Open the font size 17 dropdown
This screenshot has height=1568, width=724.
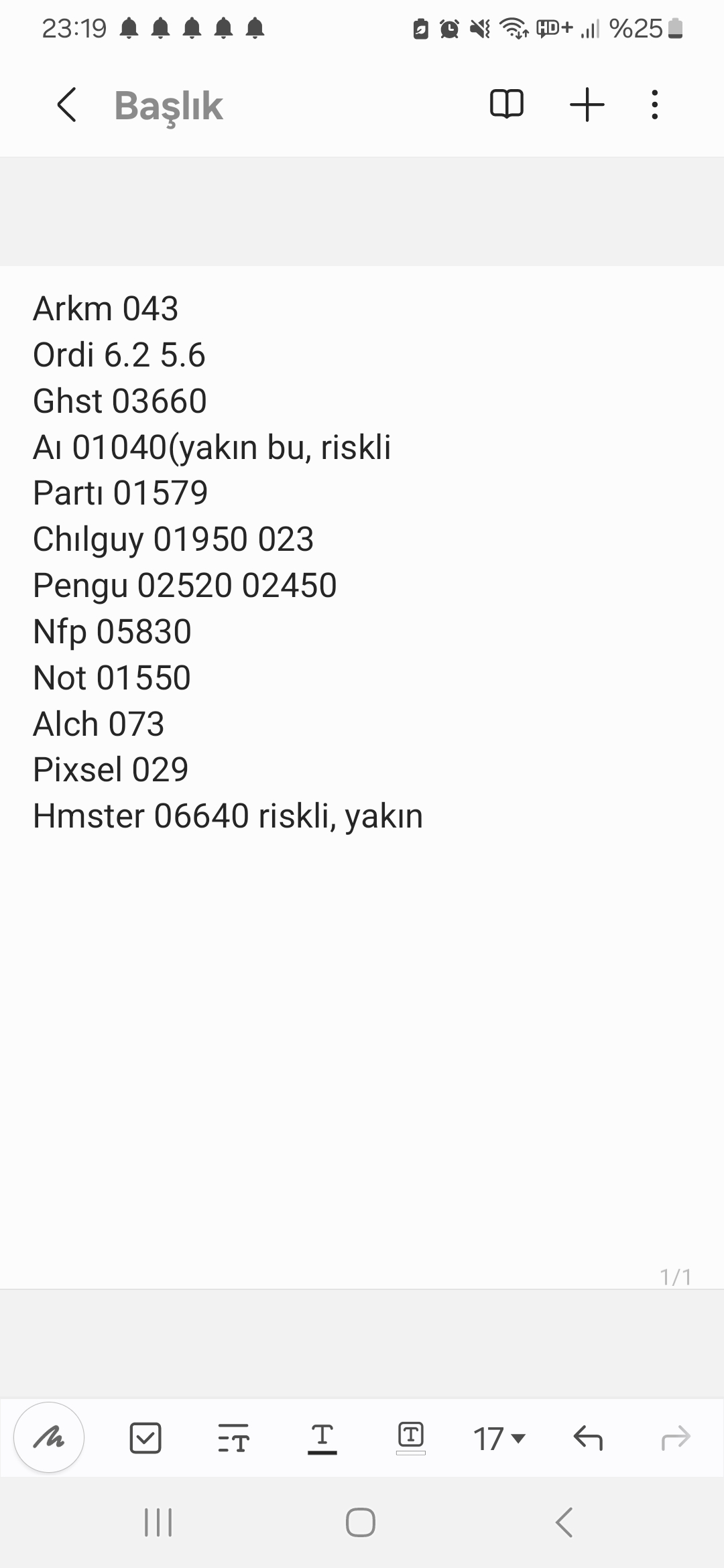pos(499,1439)
